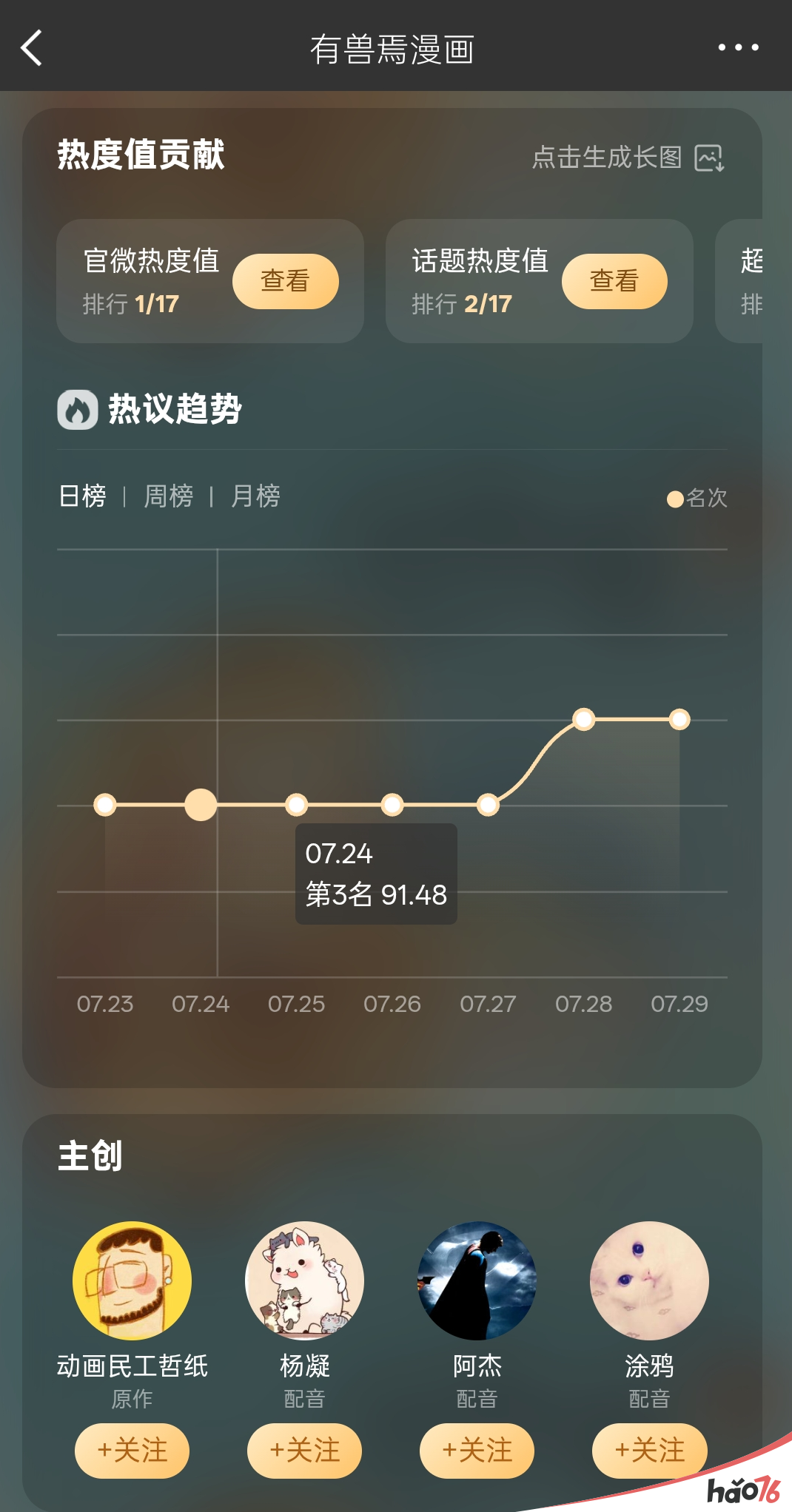The width and height of the screenshot is (792, 1512).
Task: Follow voice actor 涂鸦
Action: [649, 1450]
